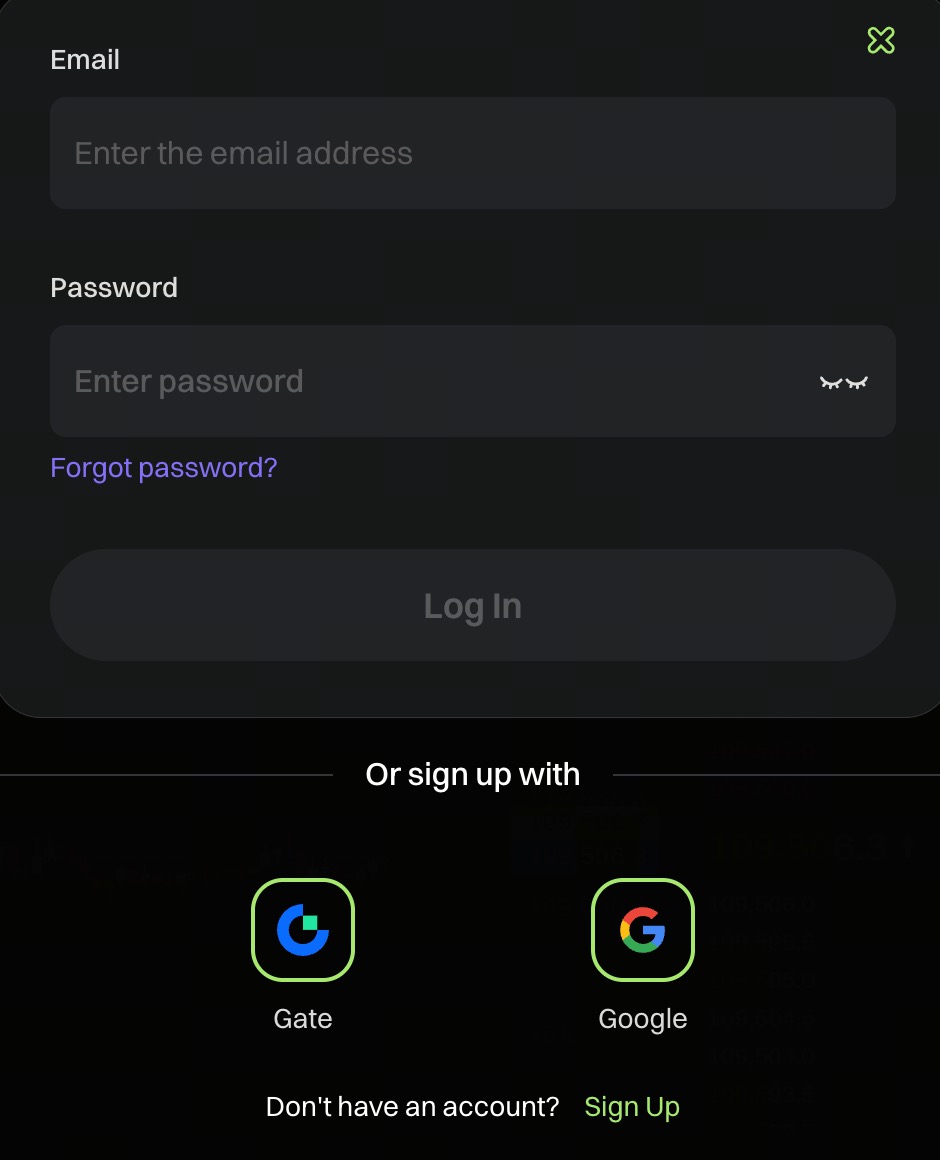Screen dimensions: 940x1160
Task: Show the hidden password
Action: [843, 382]
